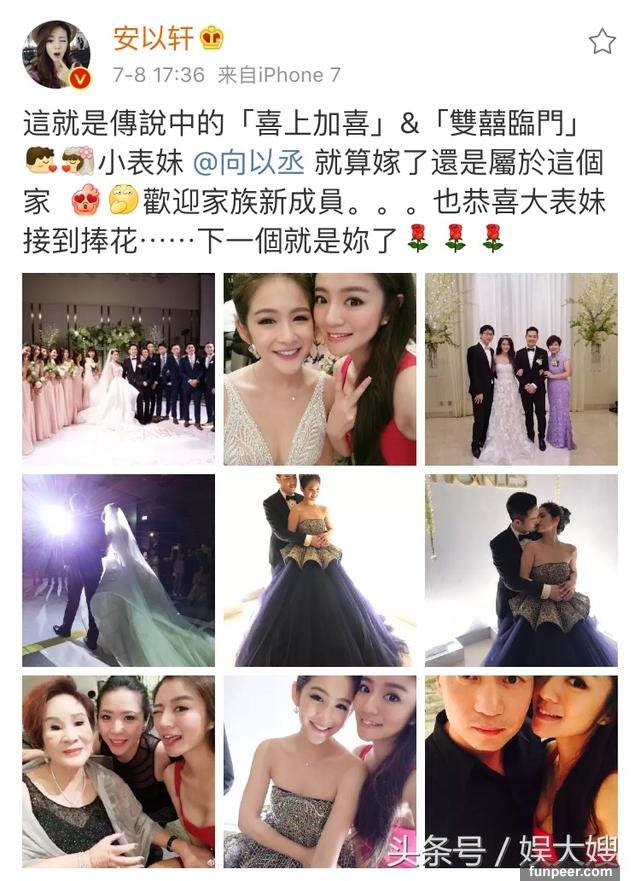Open the backlit long veil photo
The height and width of the screenshot is (881, 640).
pyautogui.click(x=118, y=570)
